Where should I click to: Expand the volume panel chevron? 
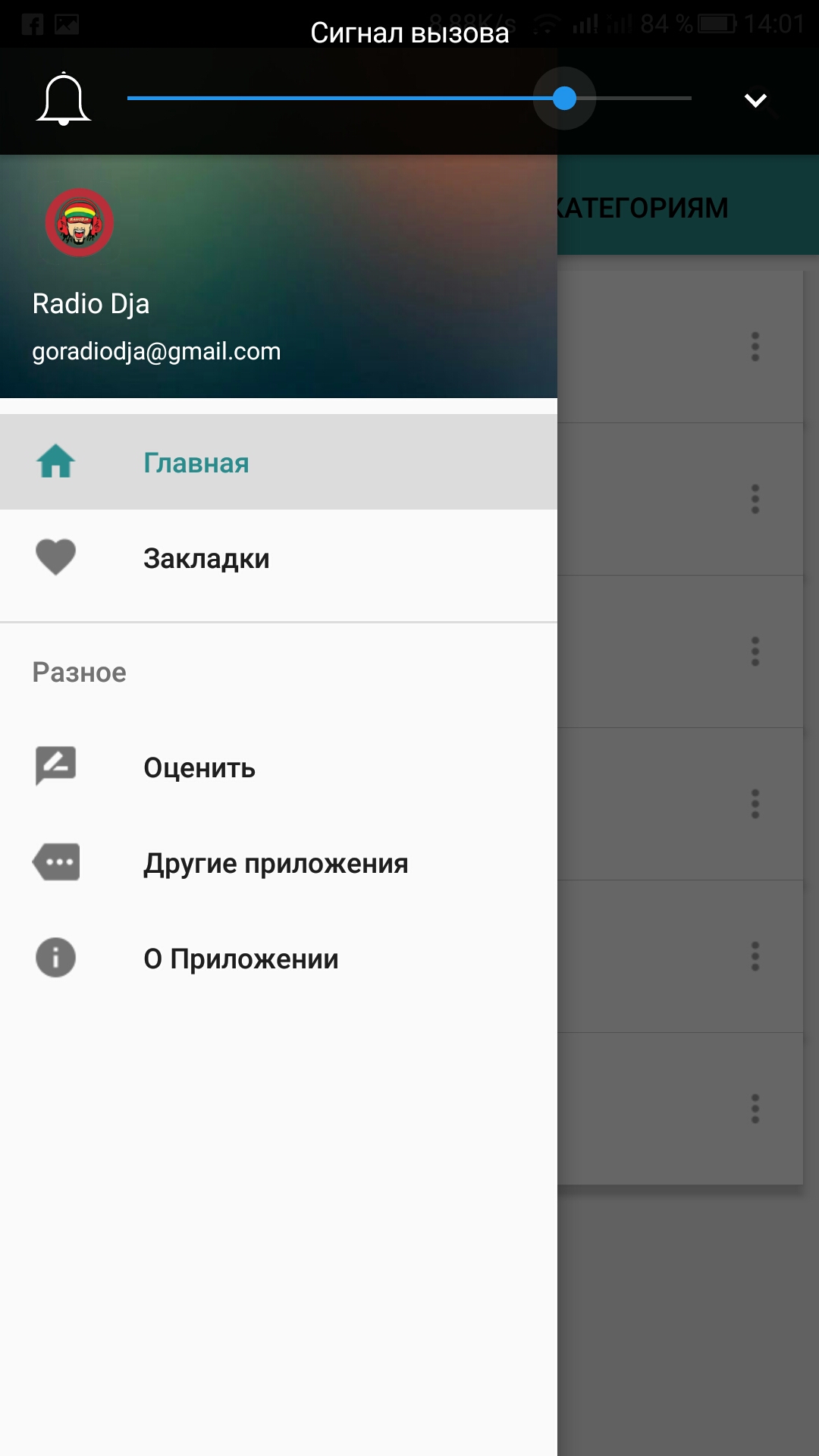click(755, 100)
